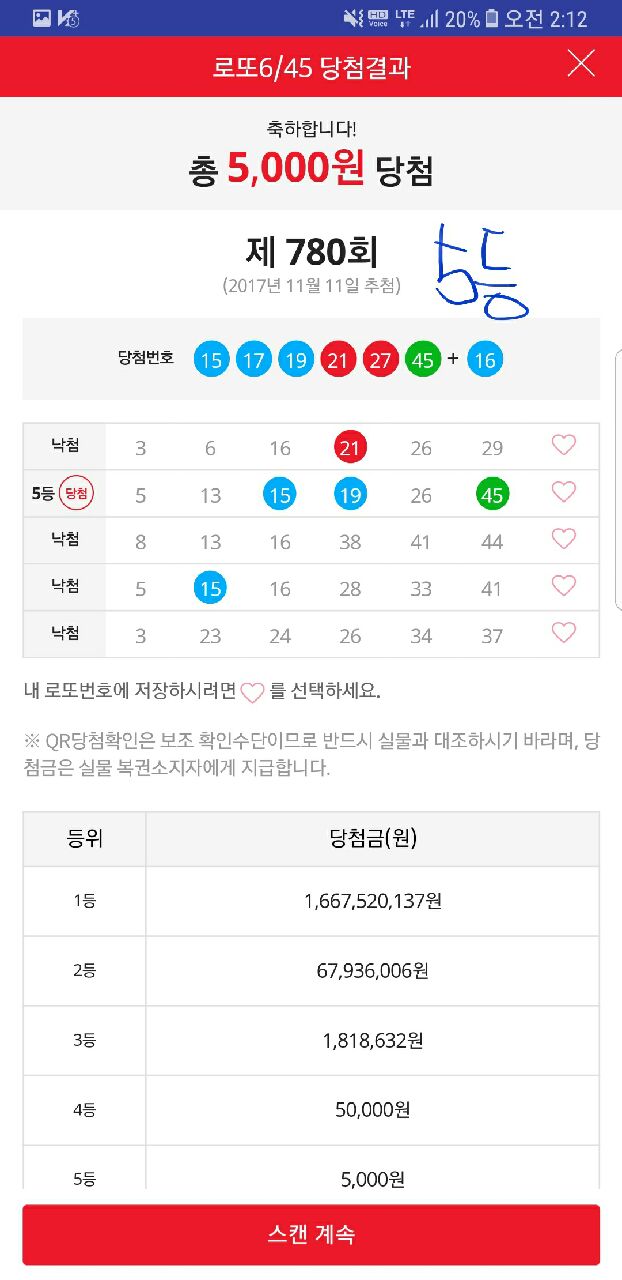Tap the 스캔 계속 button
622x1280 pixels.
311,1235
